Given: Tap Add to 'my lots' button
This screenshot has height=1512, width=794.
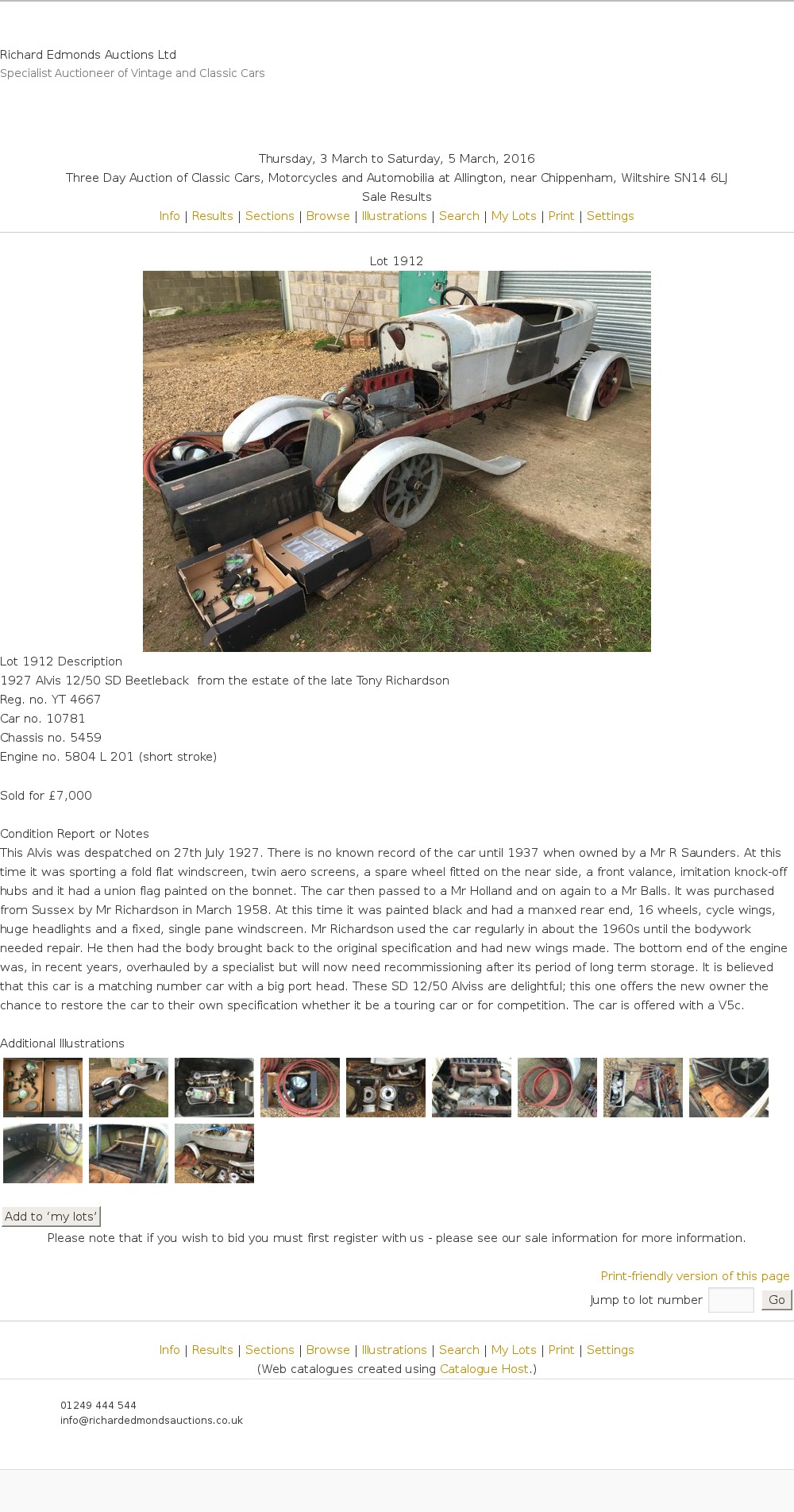Looking at the screenshot, I should point(51,1217).
